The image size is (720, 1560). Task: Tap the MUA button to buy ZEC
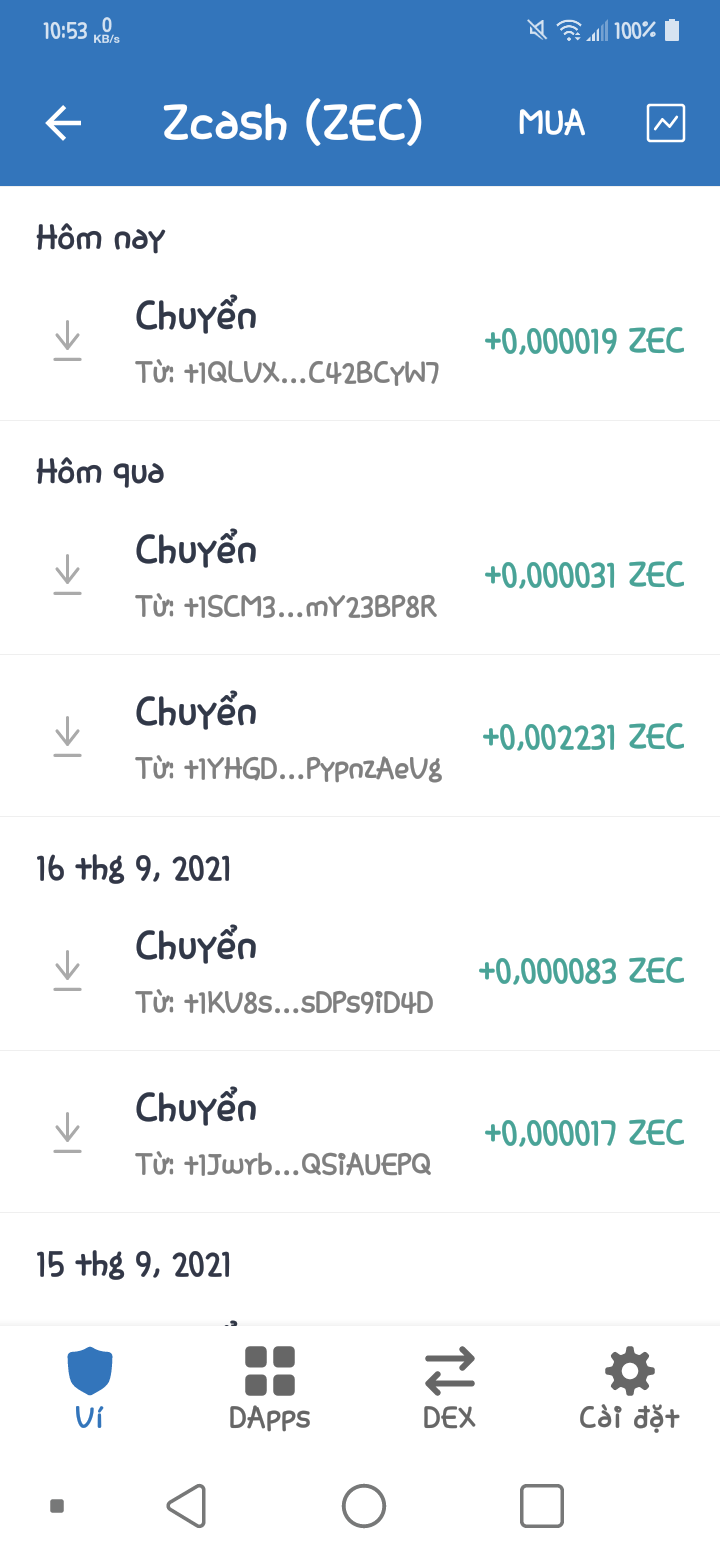point(551,123)
